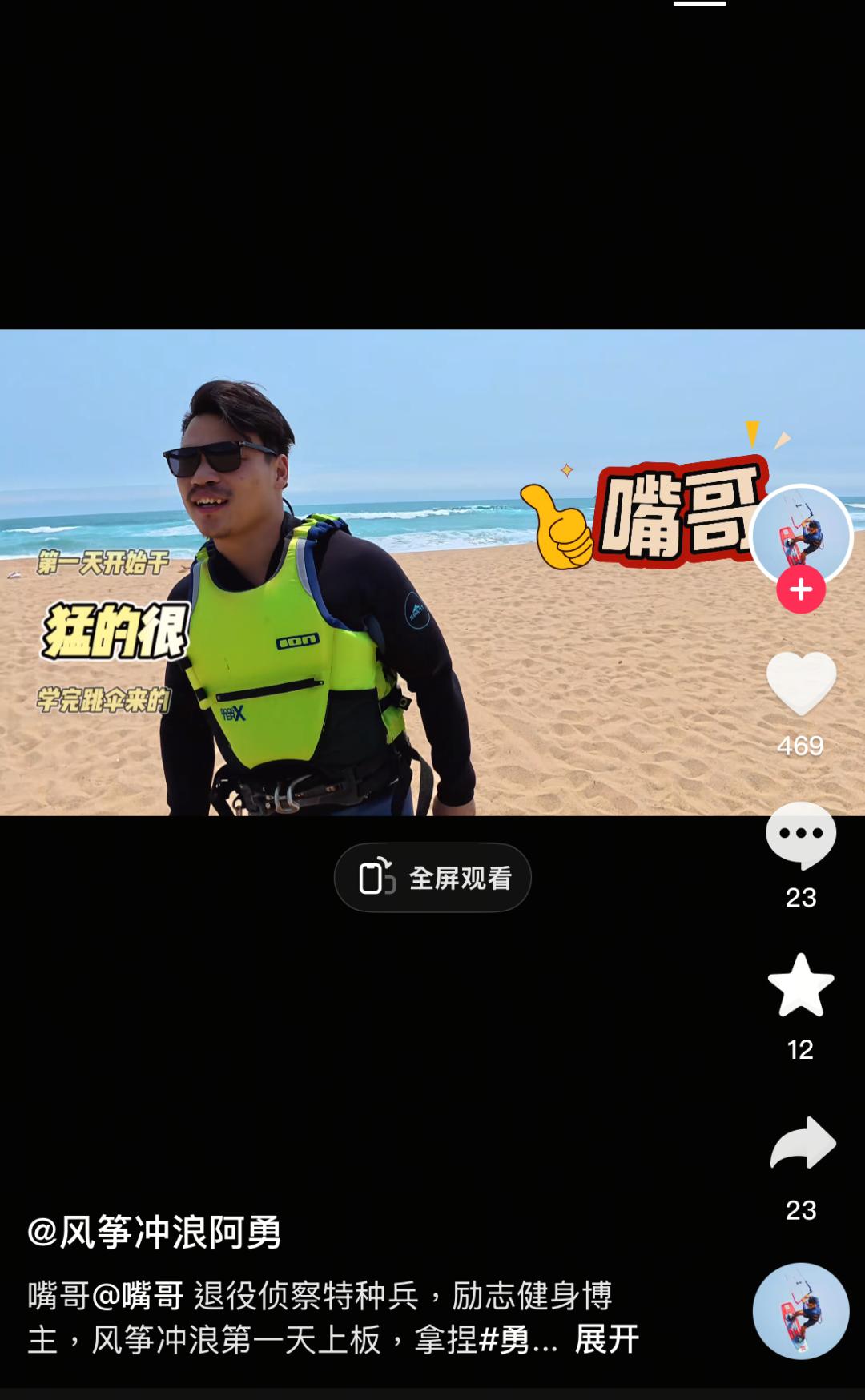Add this video to favorites

[801, 985]
